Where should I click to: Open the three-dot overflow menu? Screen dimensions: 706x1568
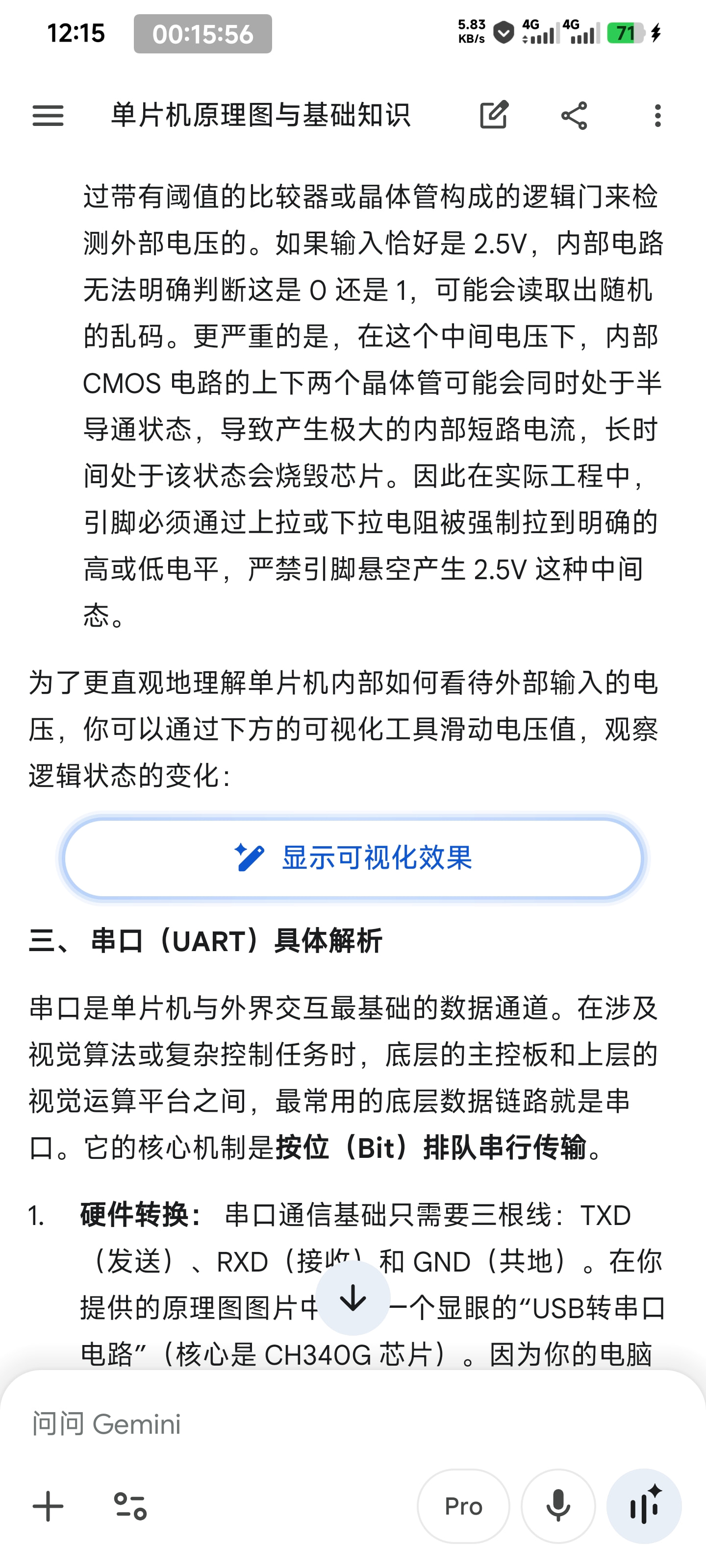(x=657, y=116)
